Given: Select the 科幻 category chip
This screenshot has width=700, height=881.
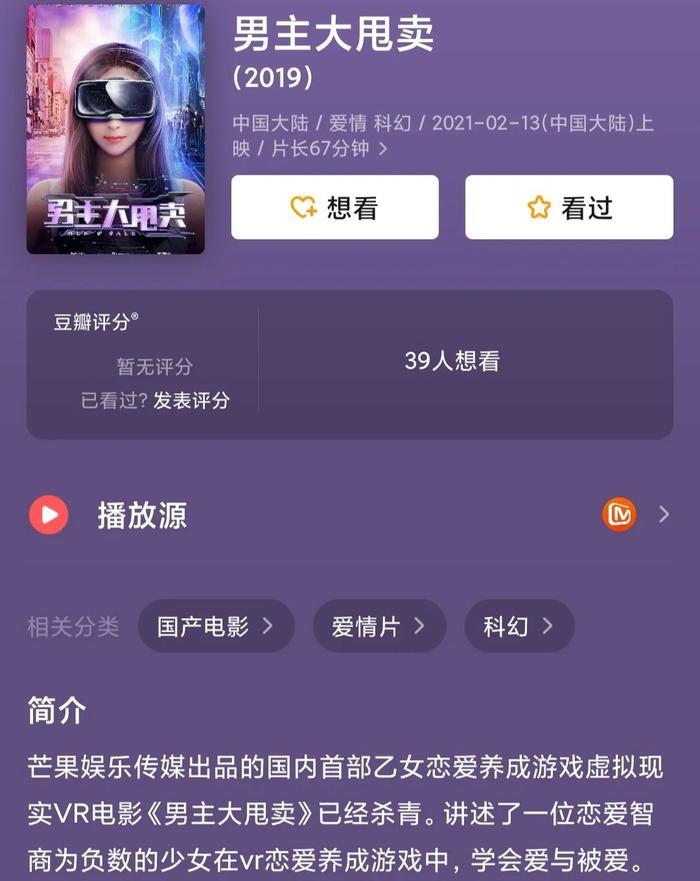Looking at the screenshot, I should 518,627.
